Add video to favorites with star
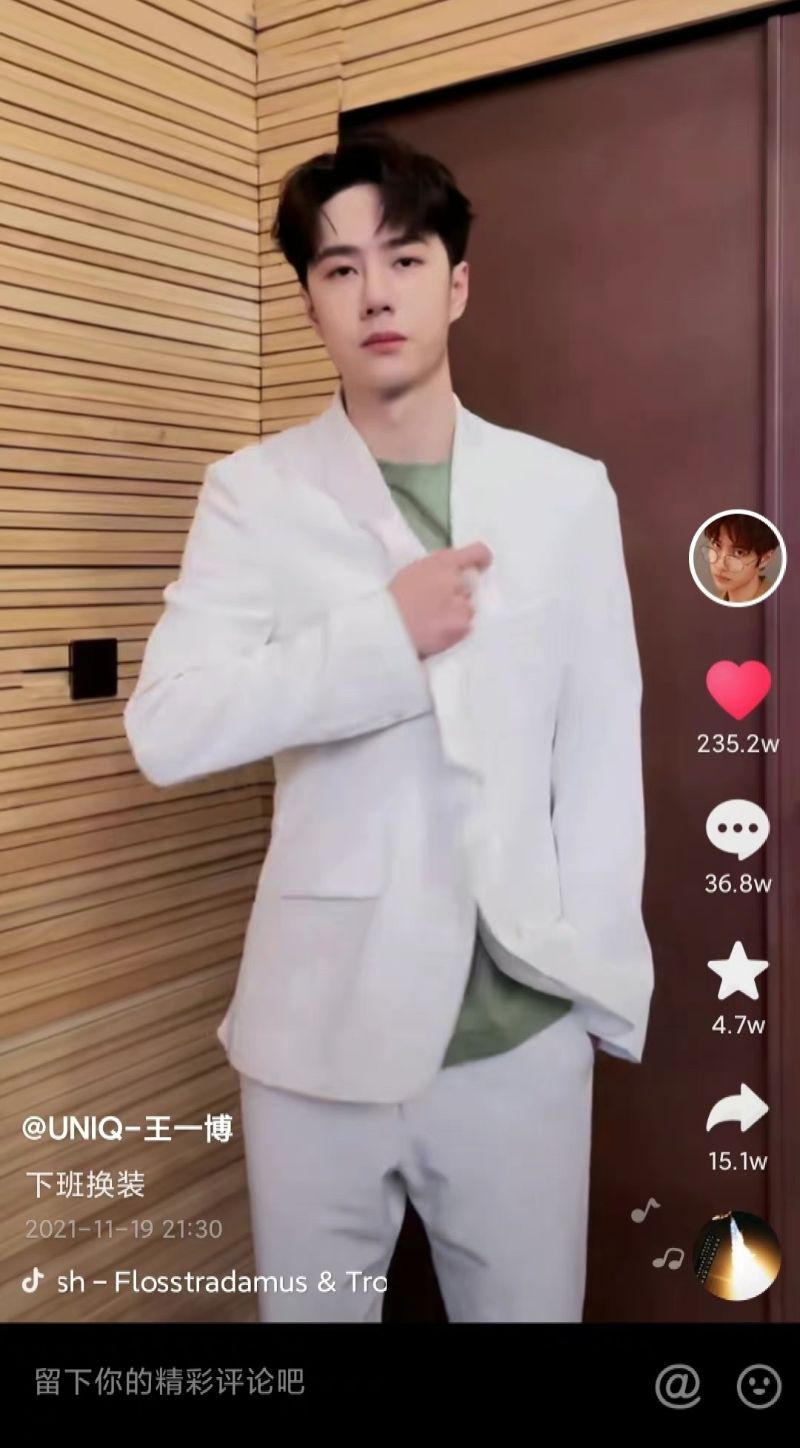 [738, 971]
